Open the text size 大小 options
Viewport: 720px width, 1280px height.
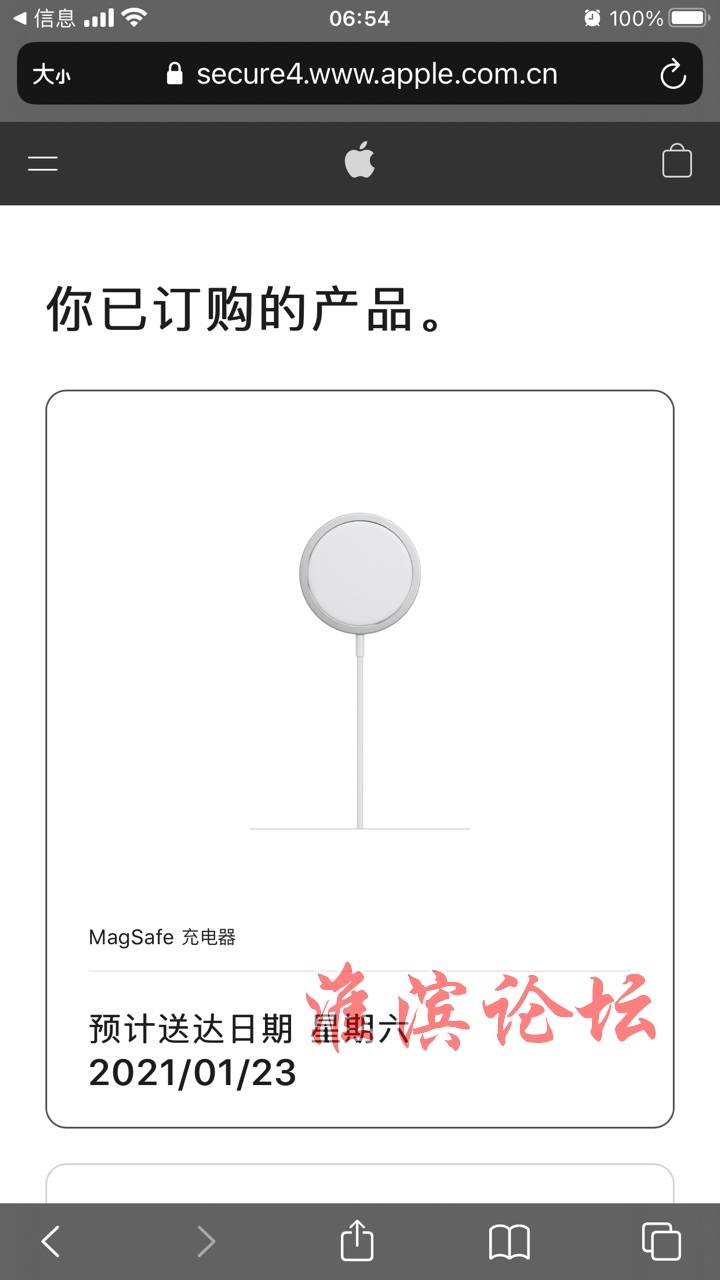click(51, 74)
